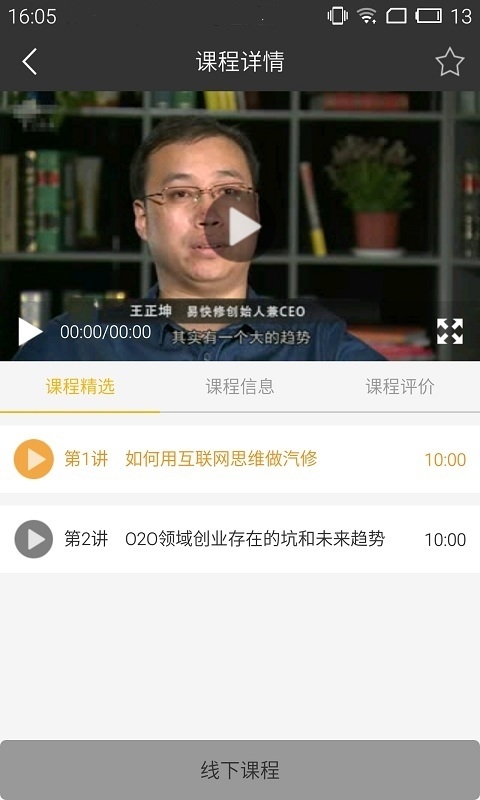
Task: Enter fullscreen video mode
Action: tap(450, 332)
